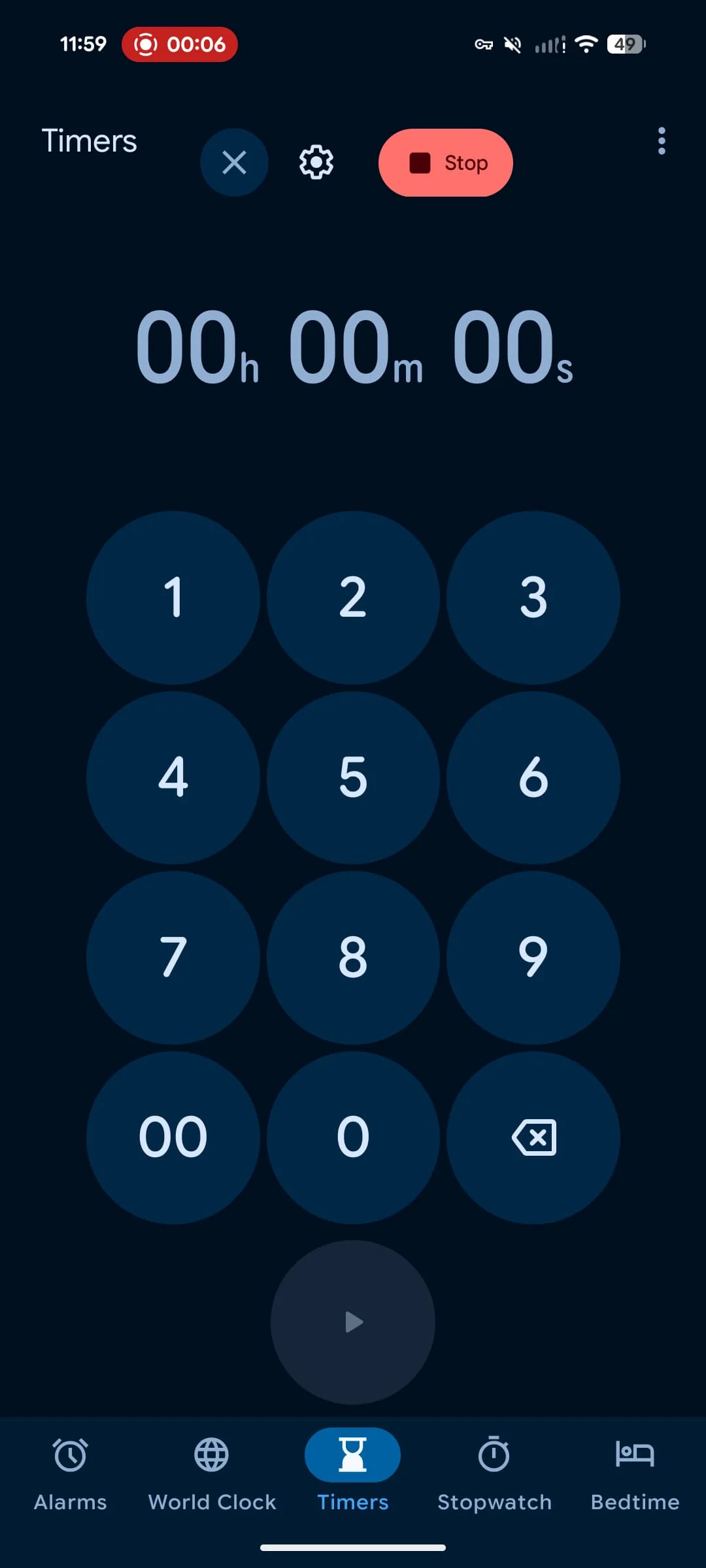Stop the screen recording
The height and width of the screenshot is (1568, 706).
coord(446,163)
